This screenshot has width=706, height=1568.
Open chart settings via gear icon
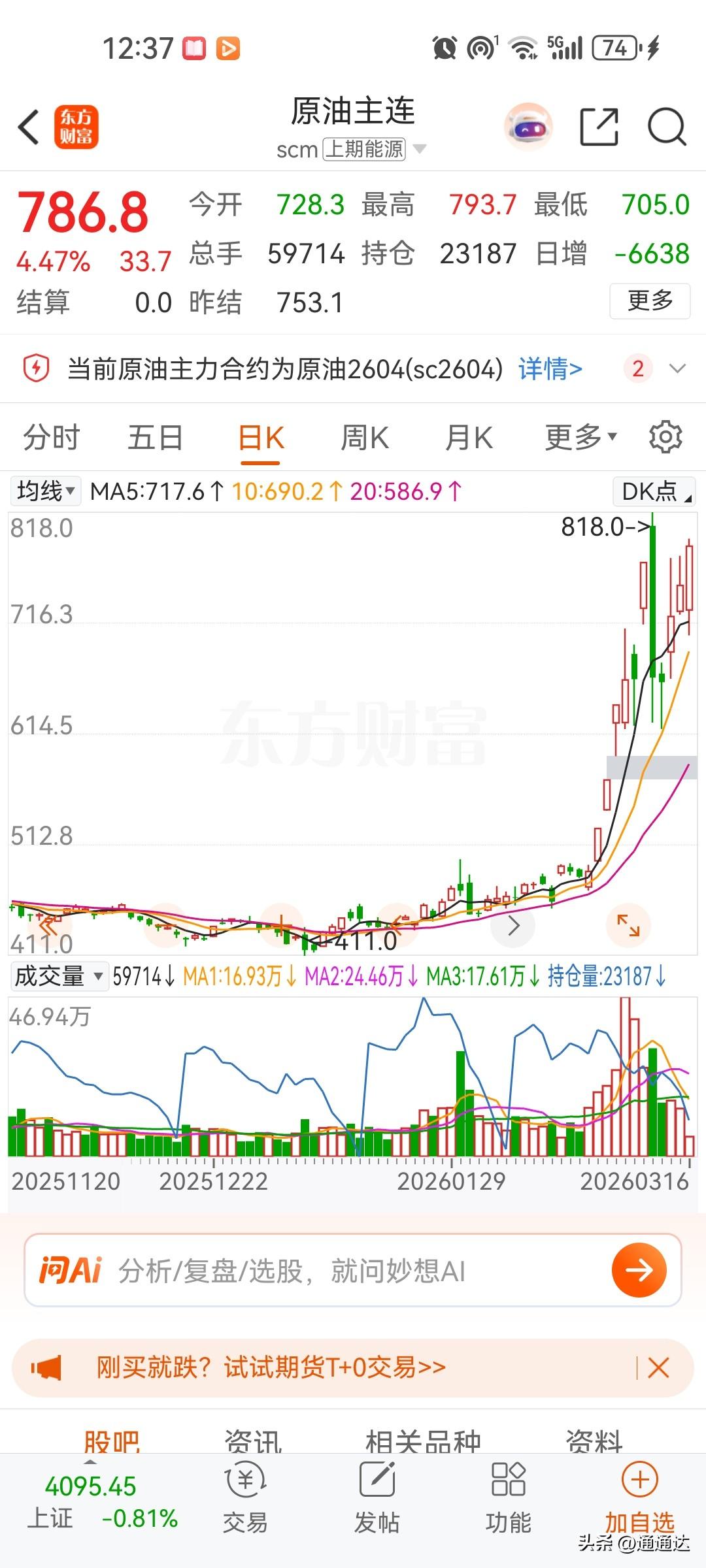click(666, 436)
